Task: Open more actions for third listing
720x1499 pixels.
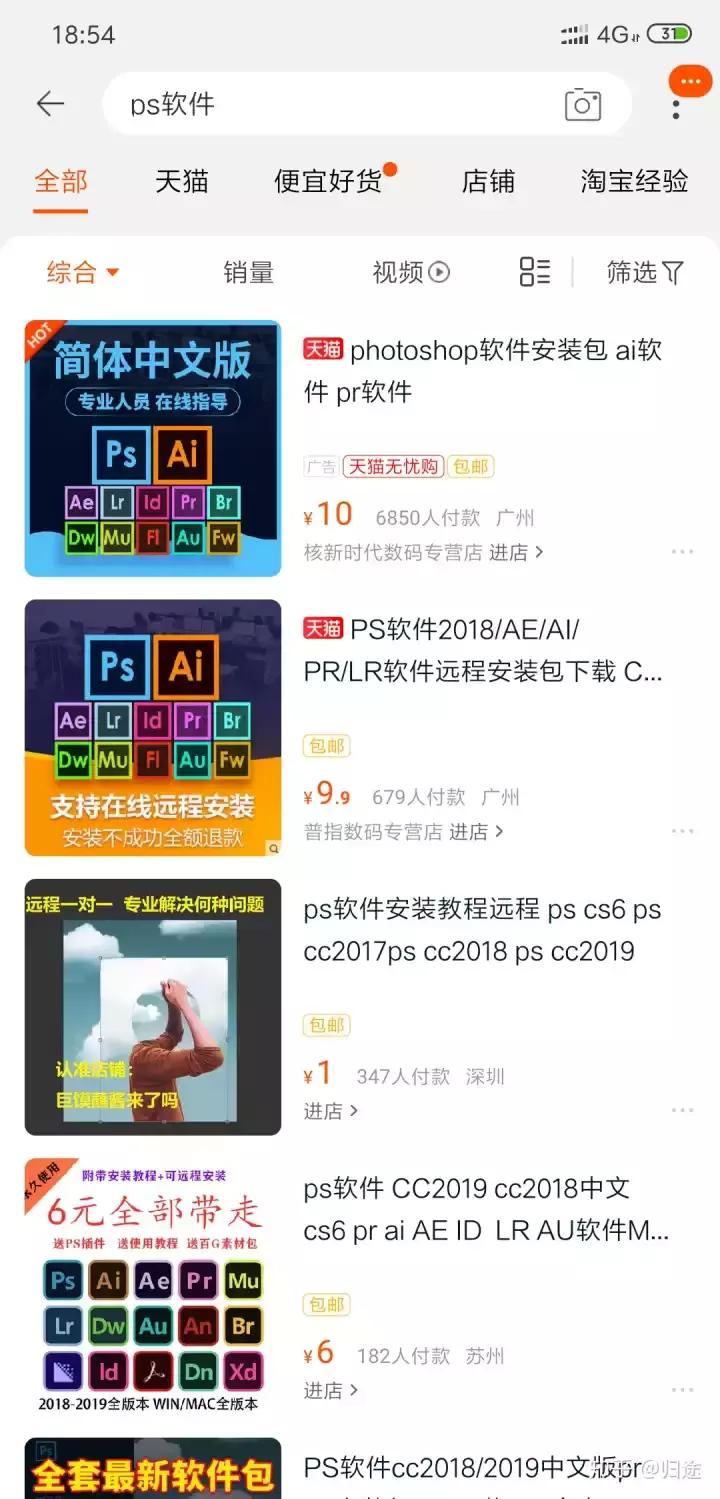Action: [x=683, y=1110]
